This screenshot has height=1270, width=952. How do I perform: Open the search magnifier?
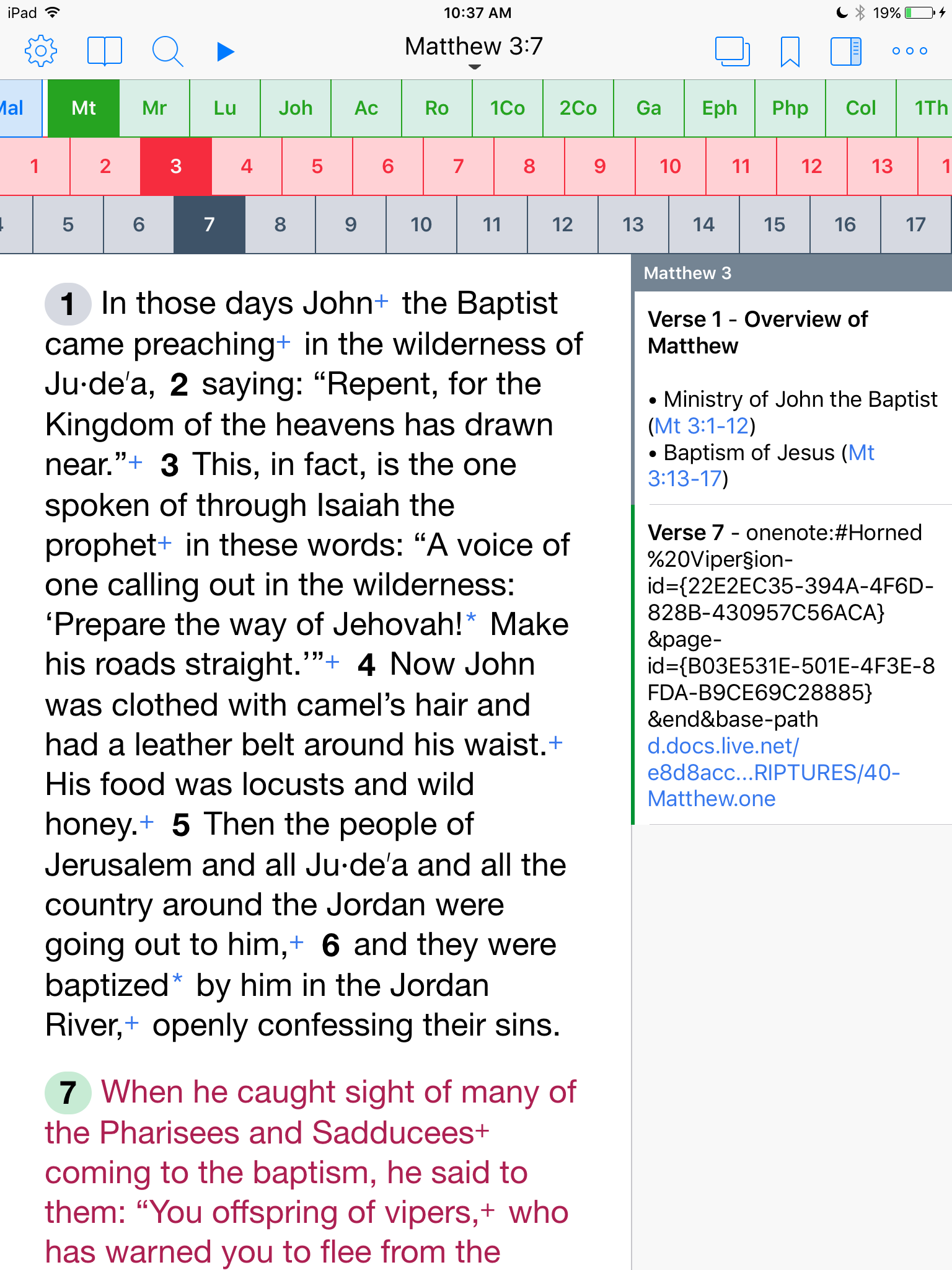pyautogui.click(x=167, y=51)
